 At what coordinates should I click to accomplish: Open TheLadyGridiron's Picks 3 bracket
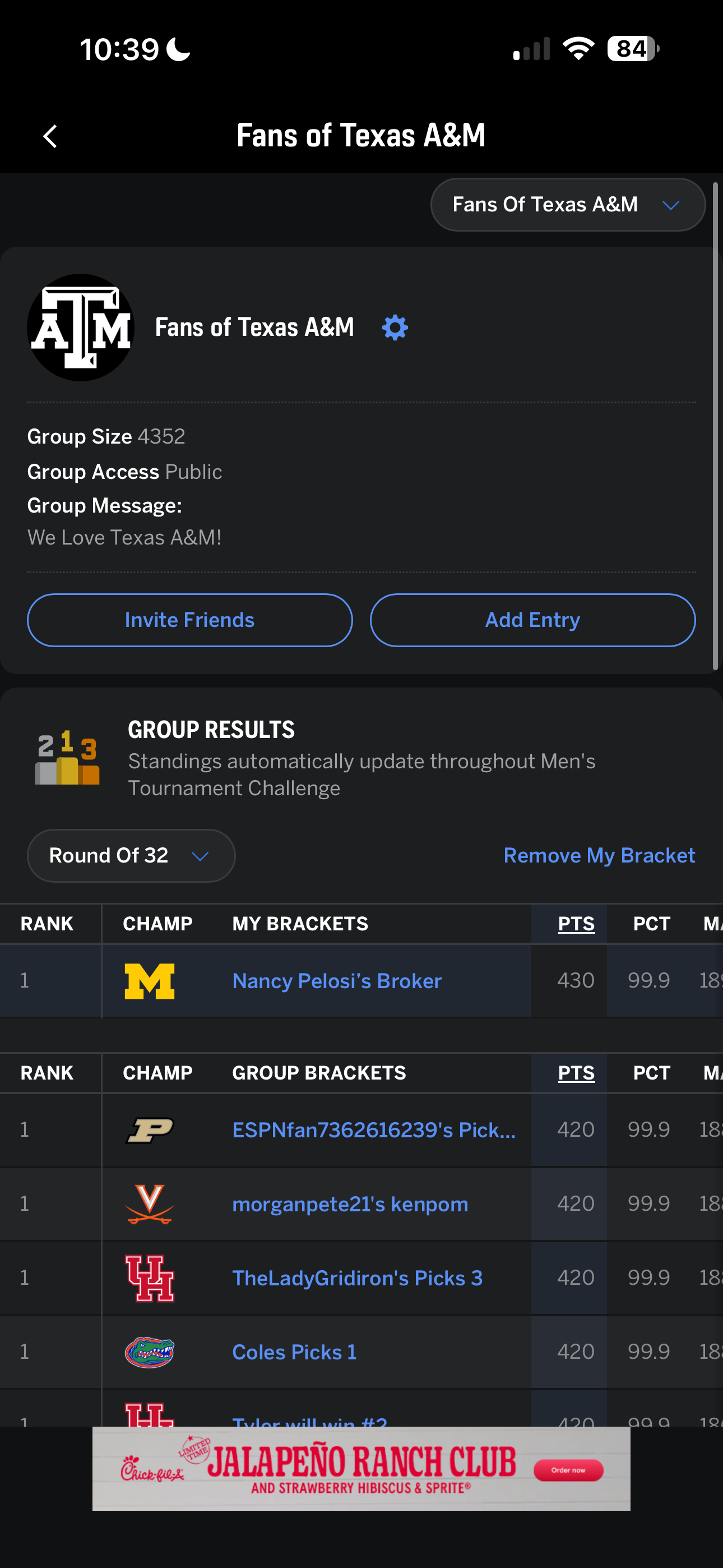click(357, 1278)
